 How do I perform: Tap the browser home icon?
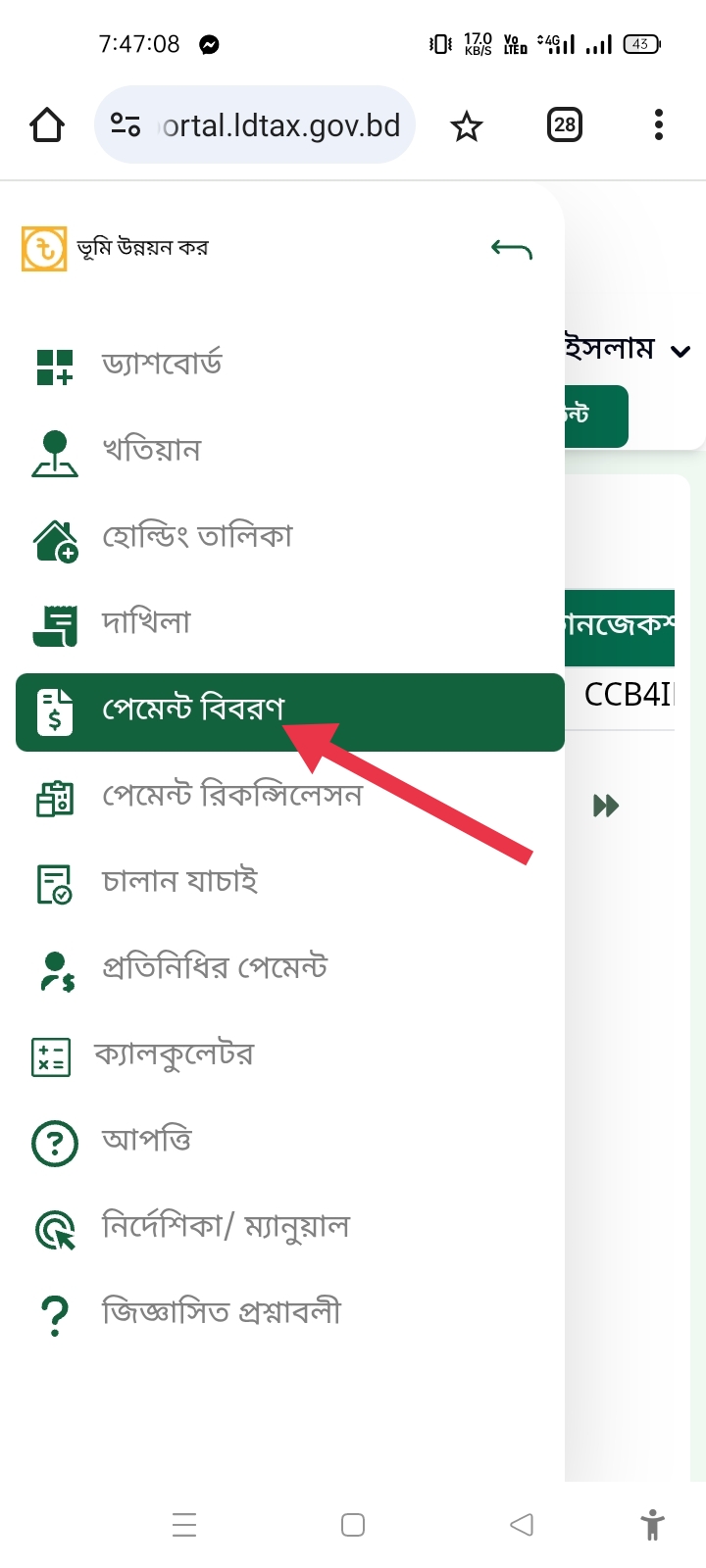(47, 125)
